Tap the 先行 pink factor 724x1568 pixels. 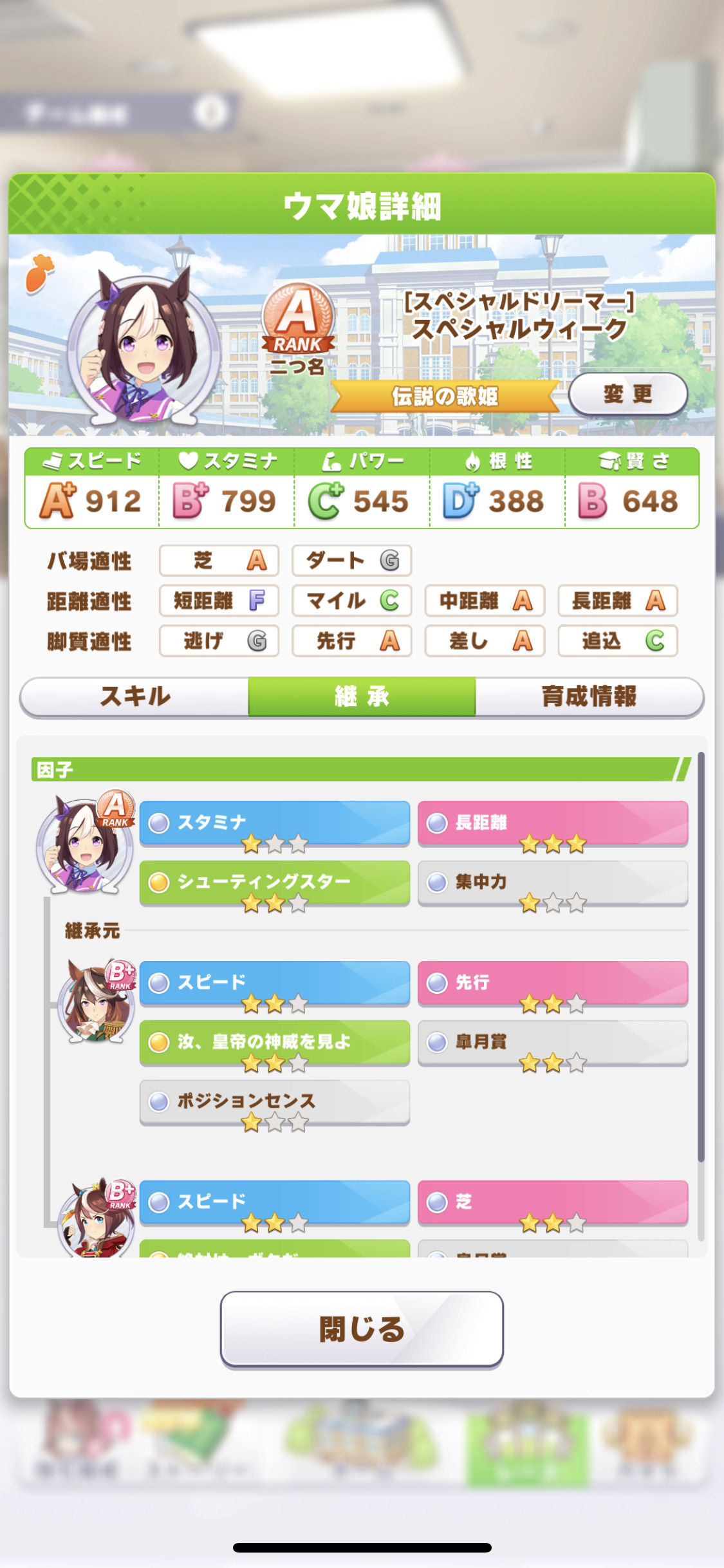(x=553, y=984)
